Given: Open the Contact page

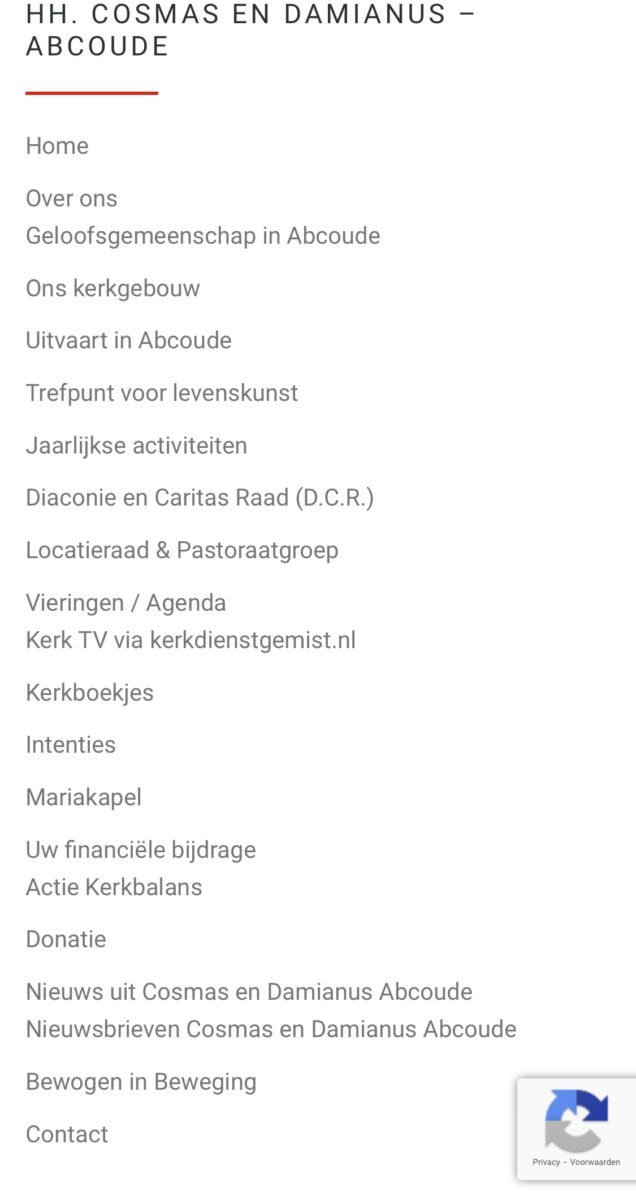Looking at the screenshot, I should pyautogui.click(x=67, y=1135).
